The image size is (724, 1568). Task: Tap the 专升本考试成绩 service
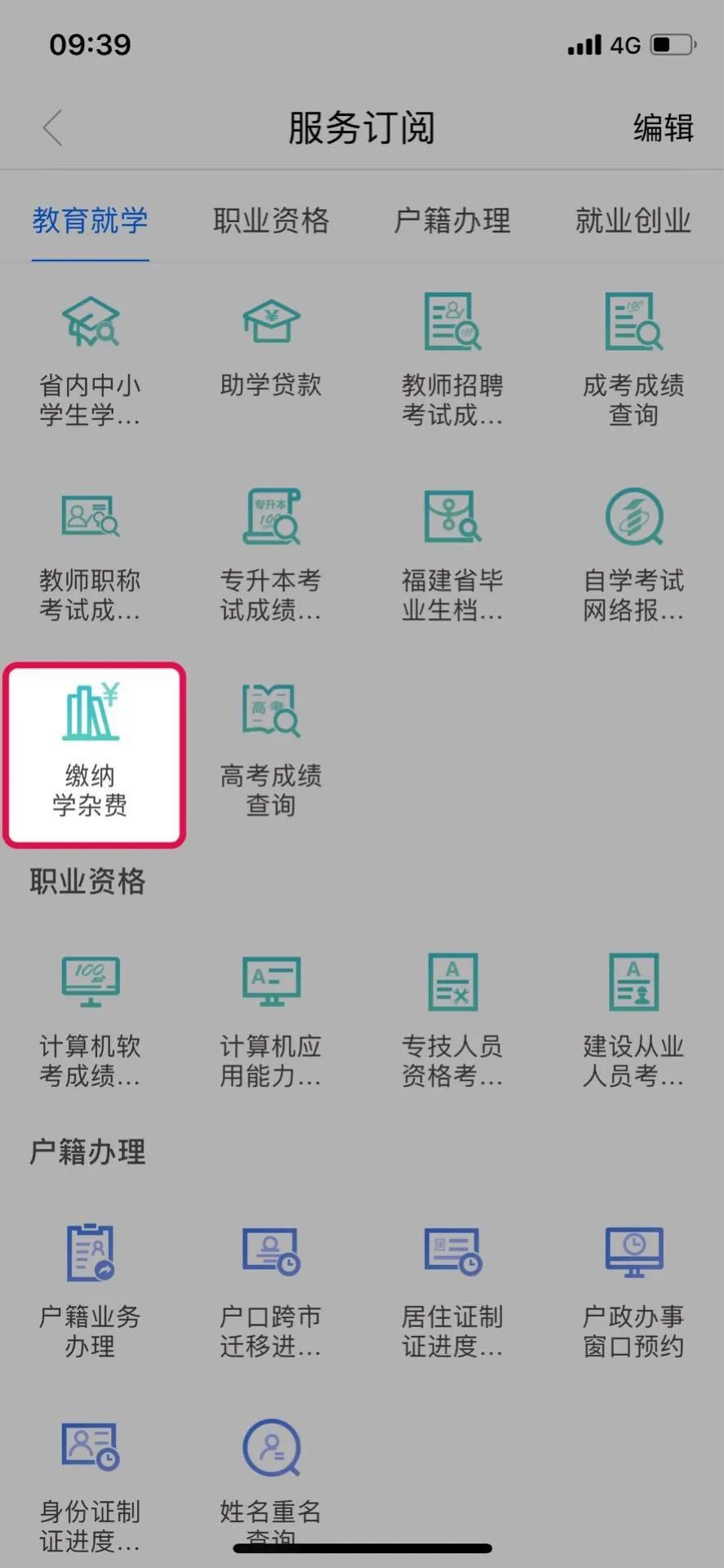(x=271, y=555)
